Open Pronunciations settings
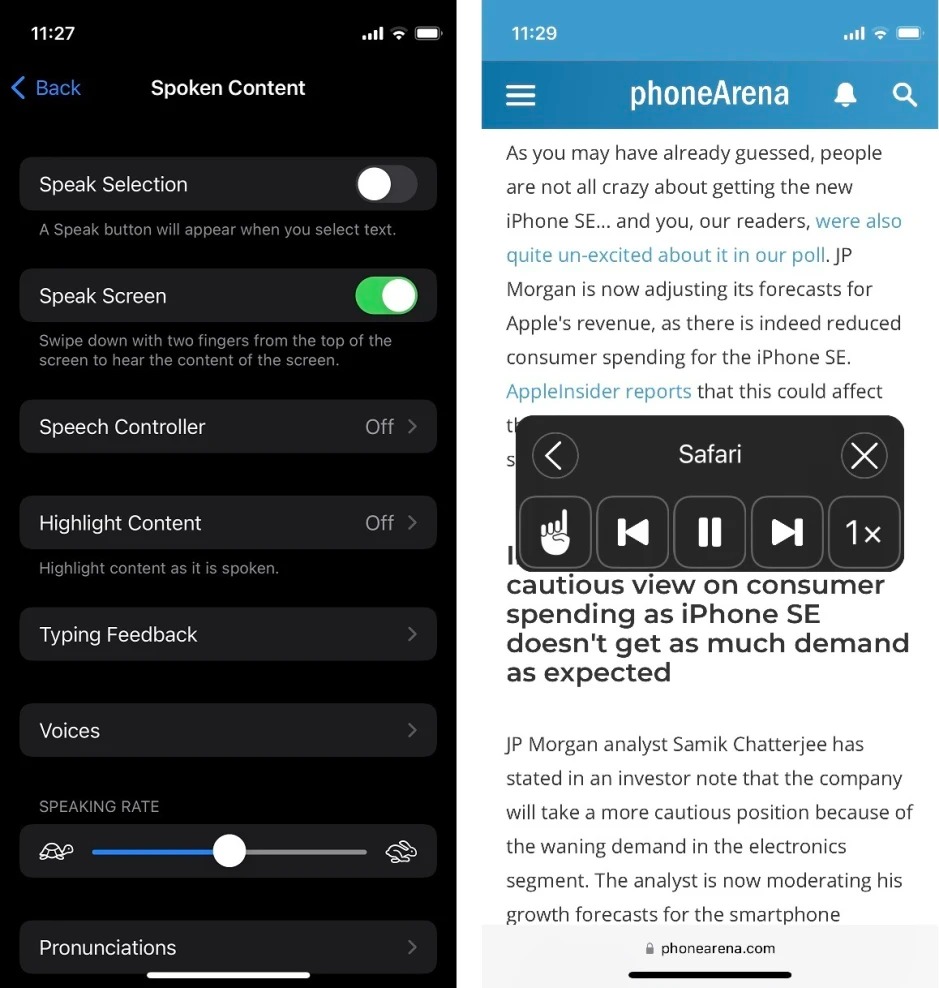This screenshot has height=988, width=939. point(228,947)
